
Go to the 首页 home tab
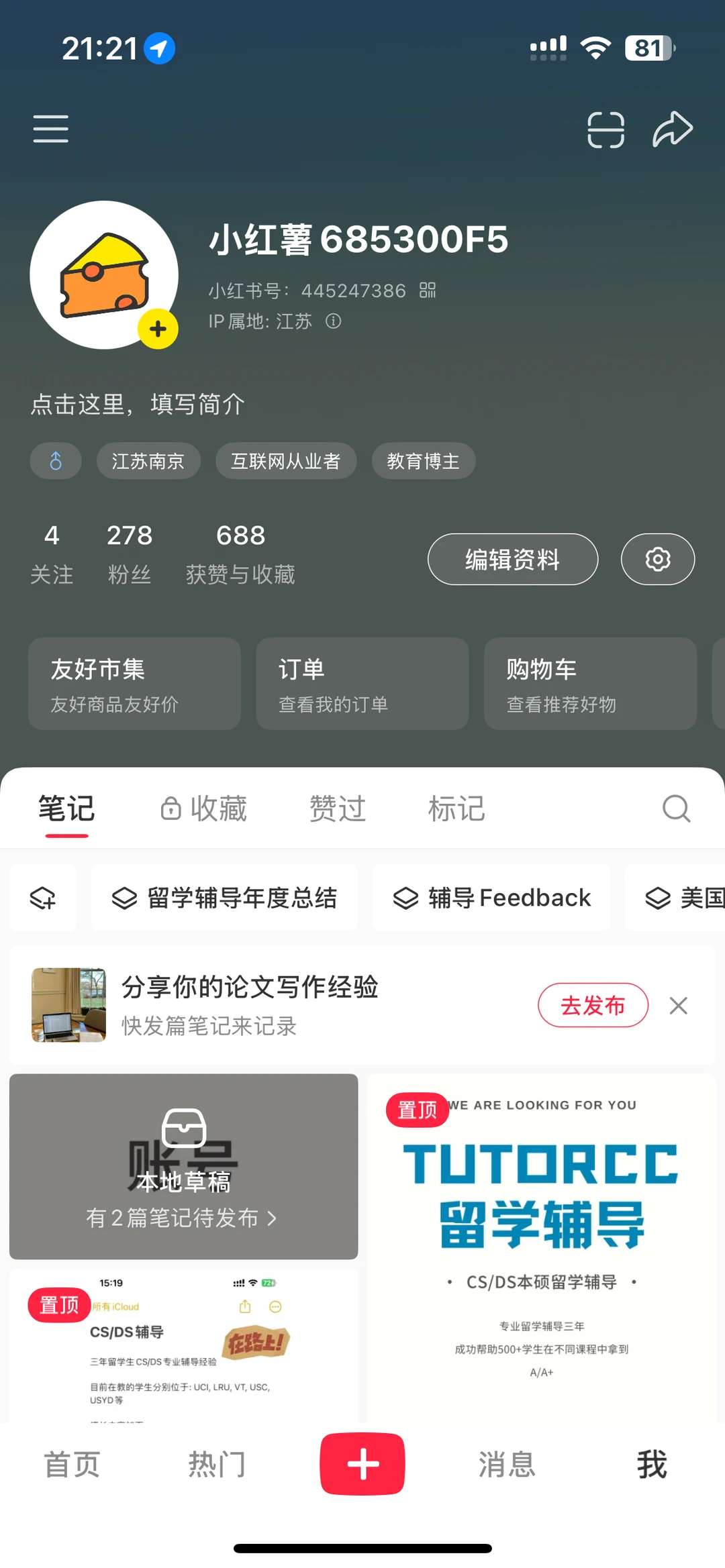[72, 1464]
